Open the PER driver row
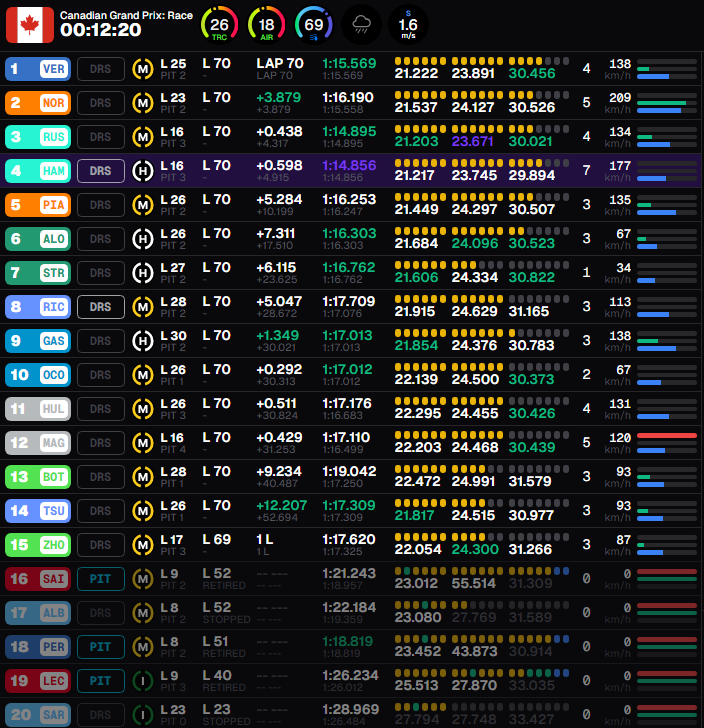 point(352,647)
